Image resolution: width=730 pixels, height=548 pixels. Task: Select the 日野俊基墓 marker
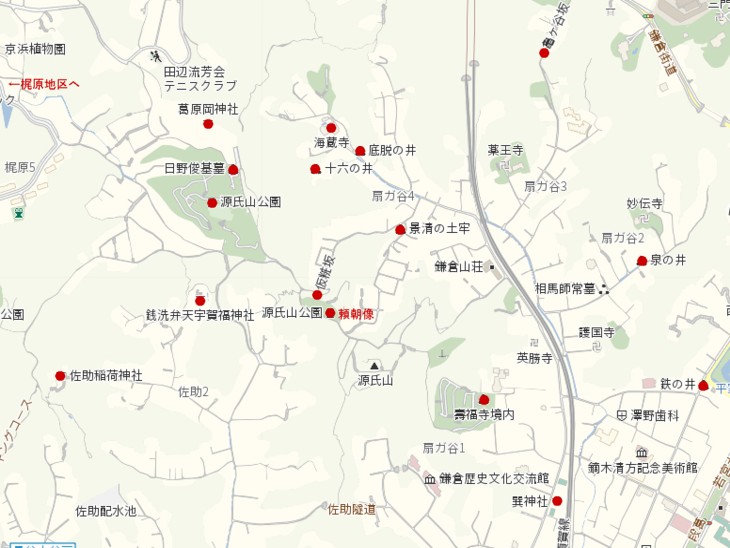(233, 170)
